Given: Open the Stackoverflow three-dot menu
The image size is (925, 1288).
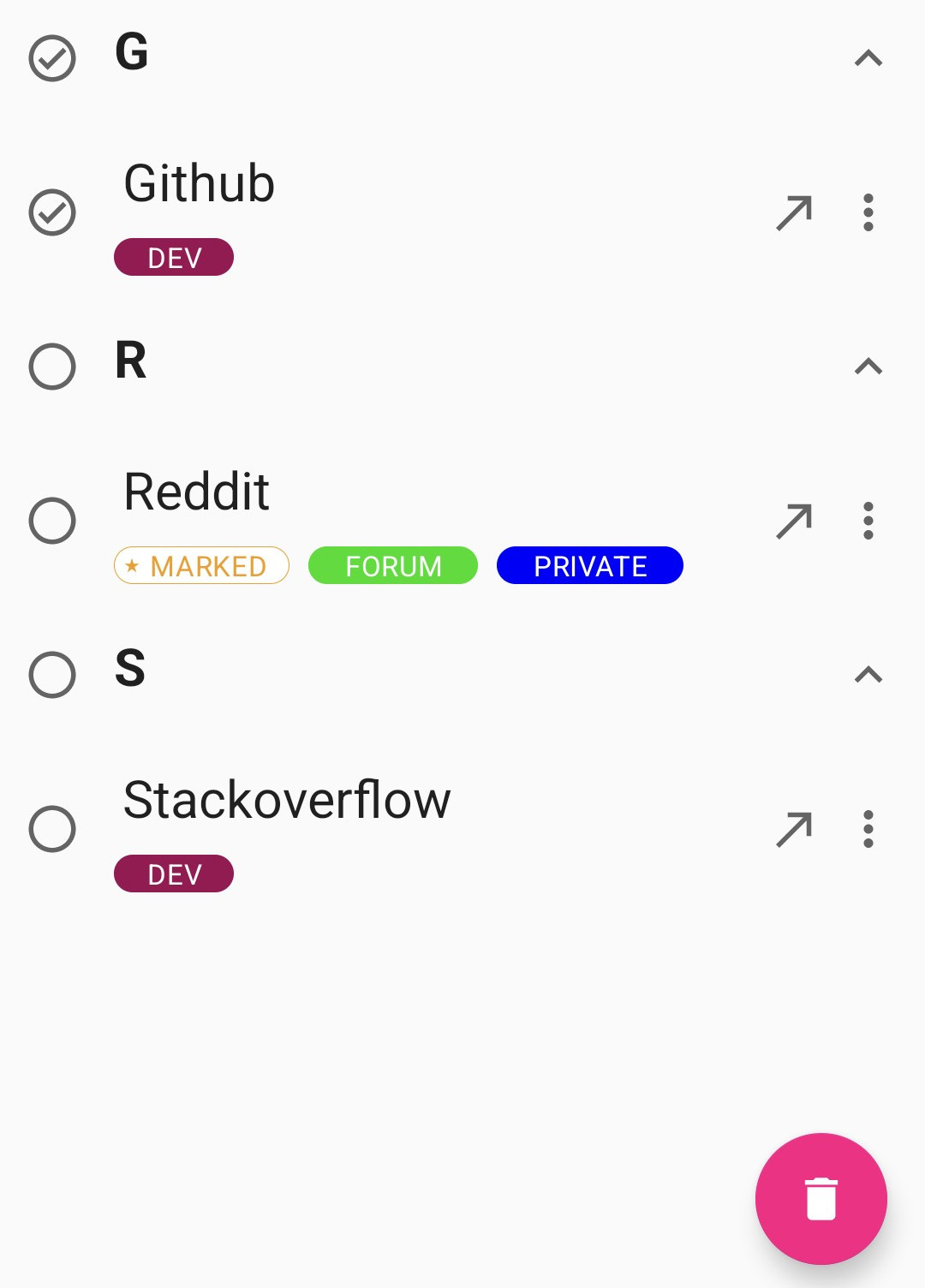Looking at the screenshot, I should coord(868,829).
